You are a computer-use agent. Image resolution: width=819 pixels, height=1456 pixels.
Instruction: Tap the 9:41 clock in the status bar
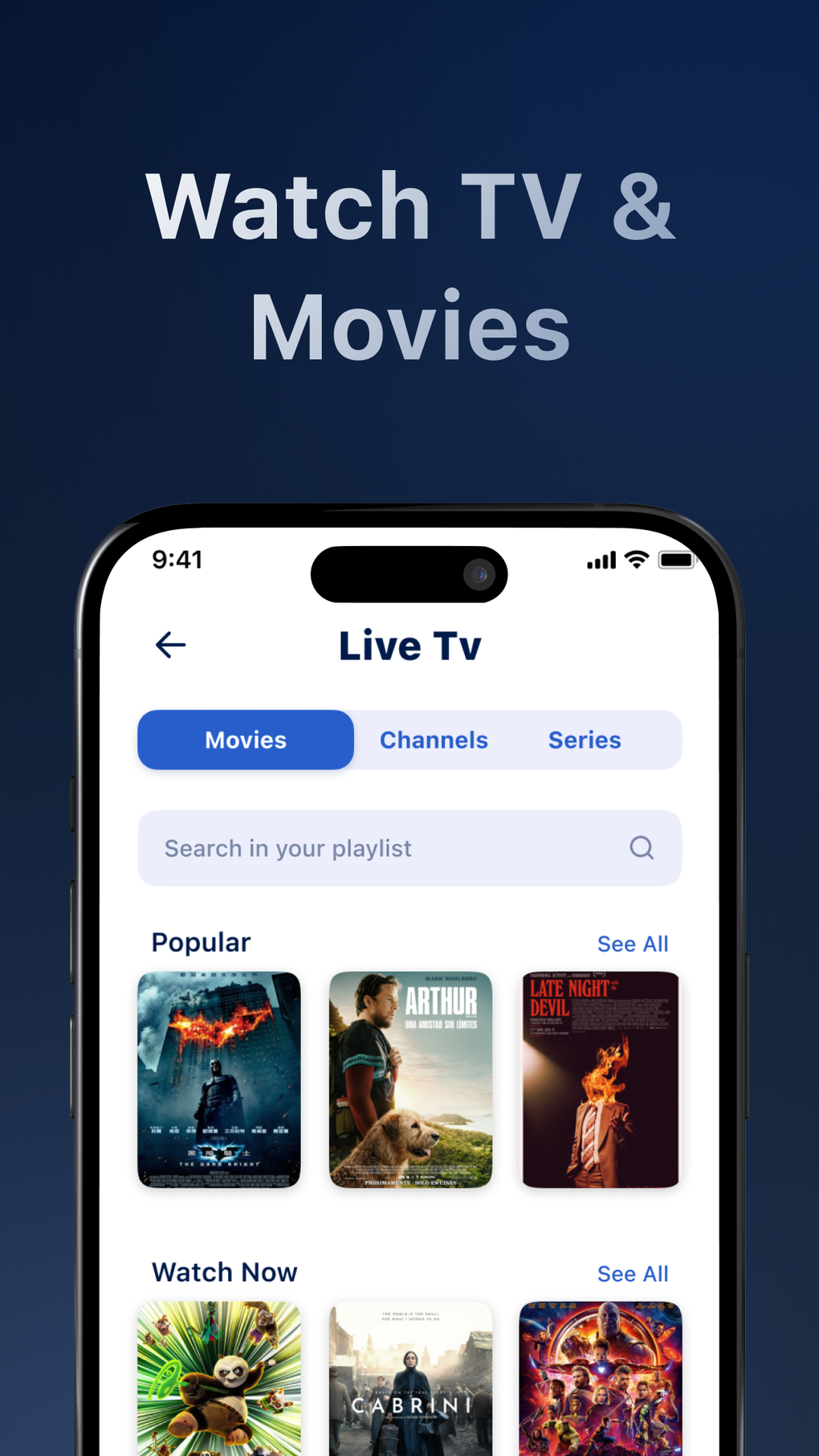pos(178,560)
